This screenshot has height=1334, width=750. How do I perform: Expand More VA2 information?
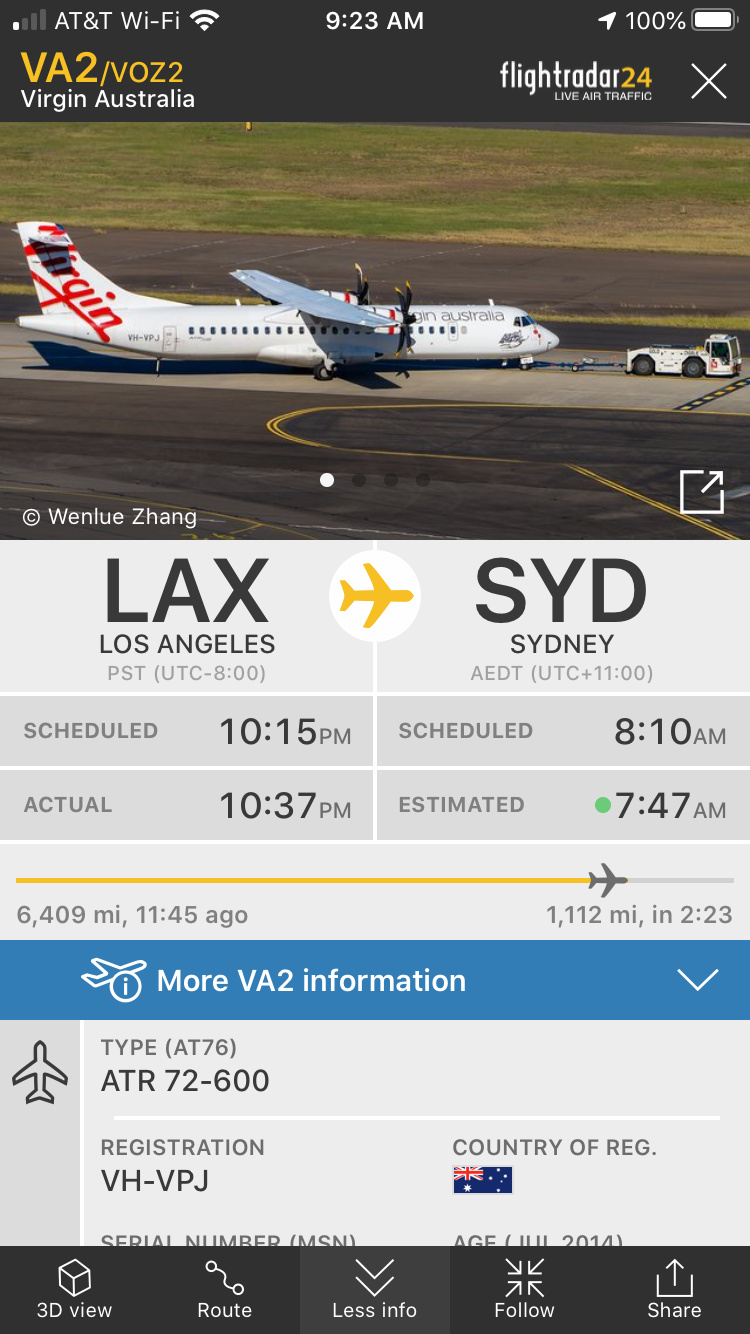coord(375,980)
